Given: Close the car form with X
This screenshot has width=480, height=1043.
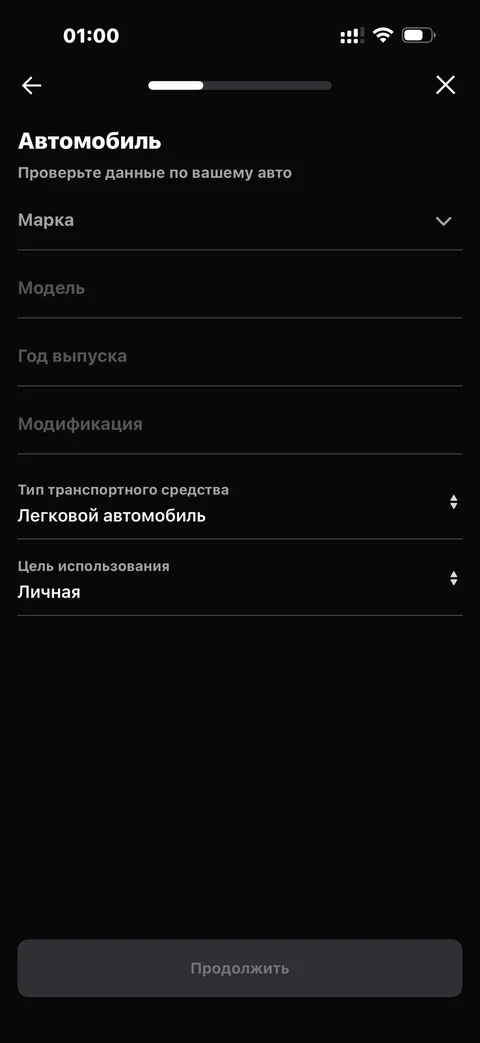Looking at the screenshot, I should click(445, 85).
